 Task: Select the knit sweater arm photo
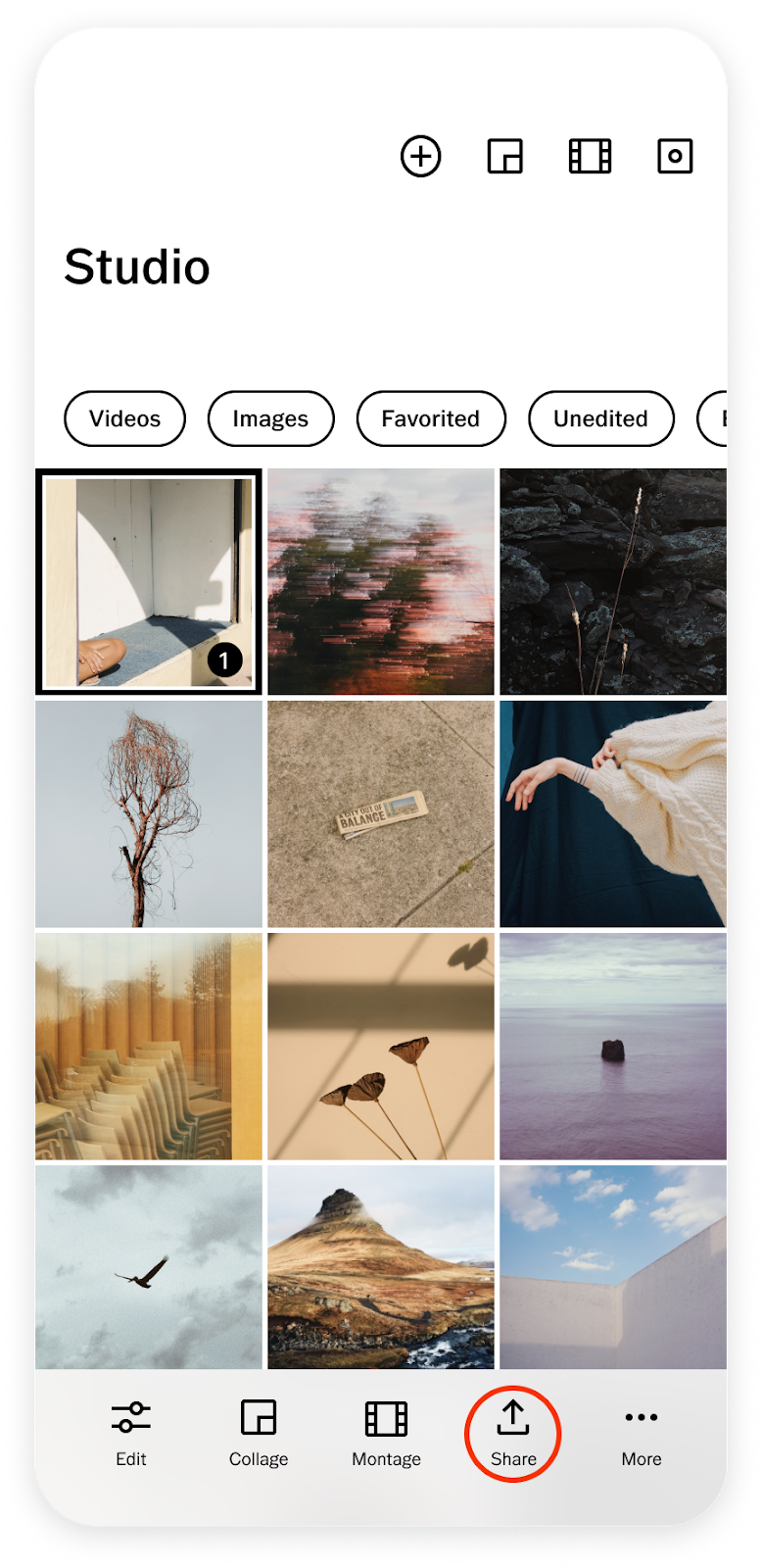613,813
